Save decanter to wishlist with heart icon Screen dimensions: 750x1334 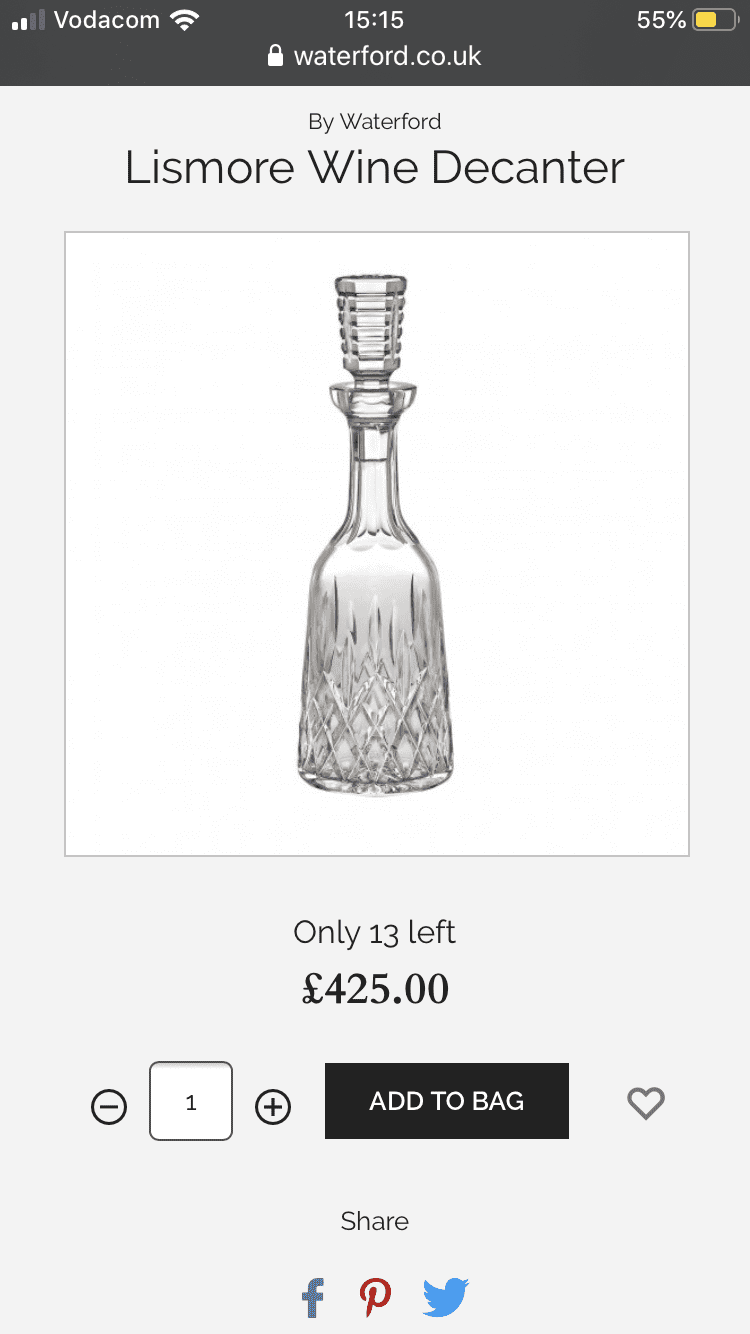point(645,1103)
